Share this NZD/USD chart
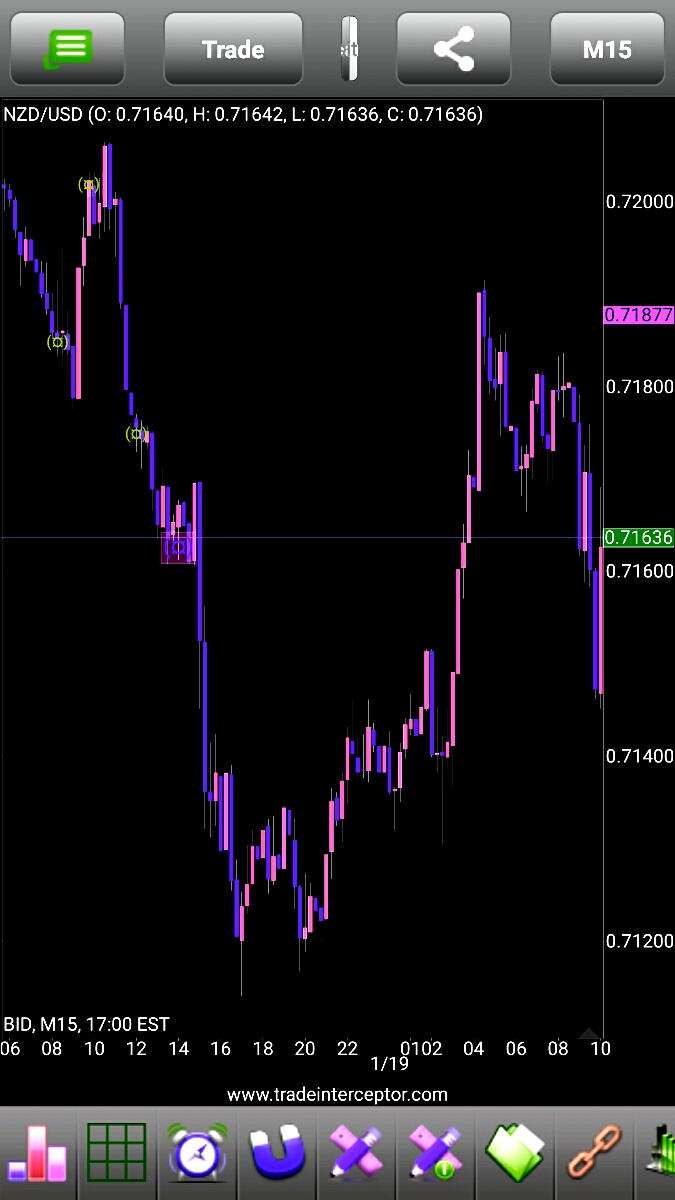 (455, 49)
